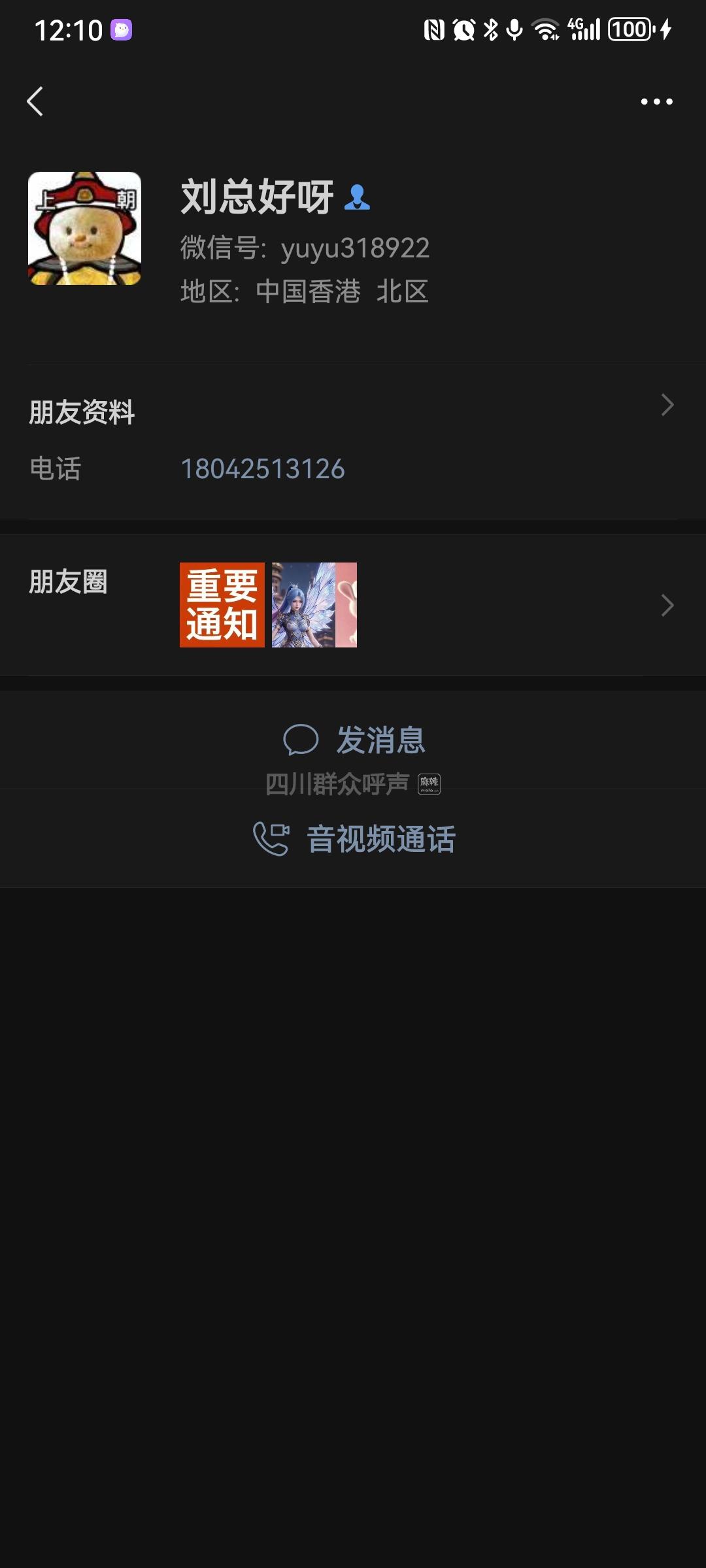706x1568 pixels.
Task: Tap 发消息 to send a message
Action: click(x=354, y=740)
